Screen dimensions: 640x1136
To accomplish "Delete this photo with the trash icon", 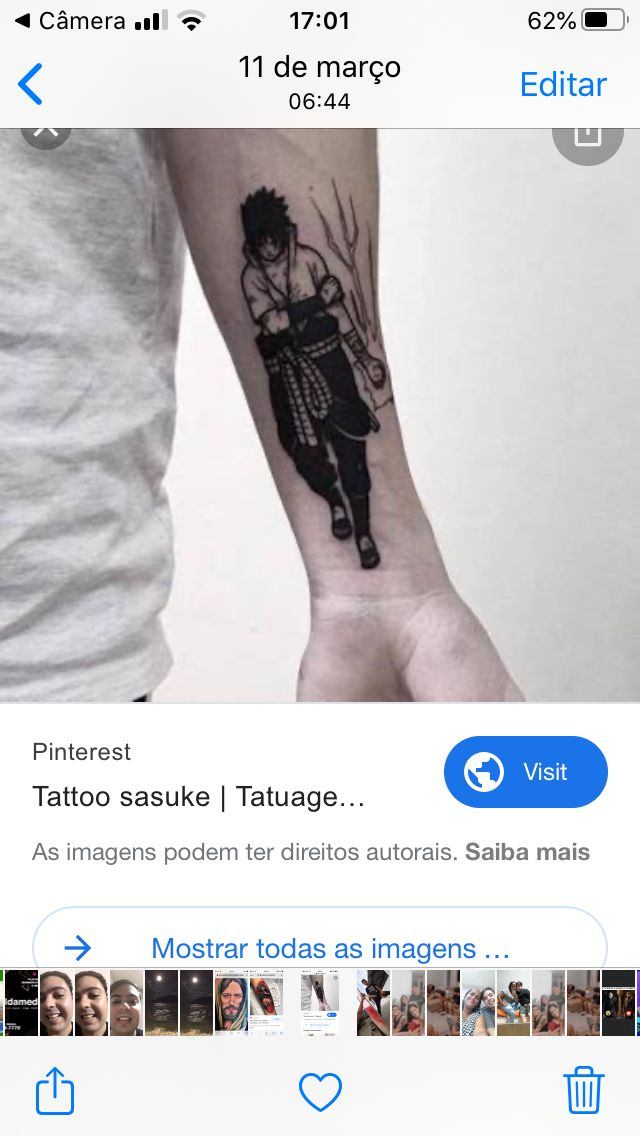I will click(583, 1089).
